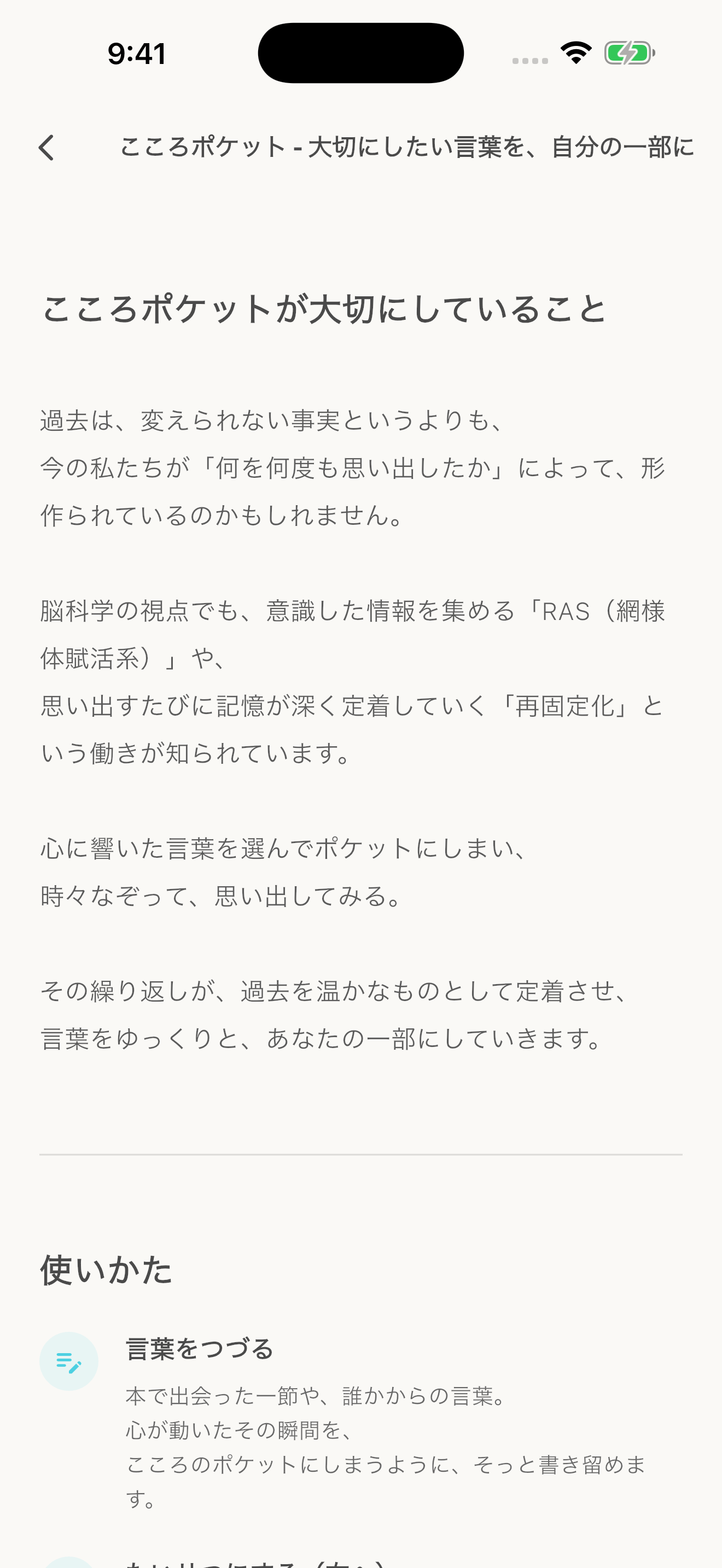Tap the Wi-Fi indicator in the status bar
The height and width of the screenshot is (1568, 722).
[x=575, y=53]
